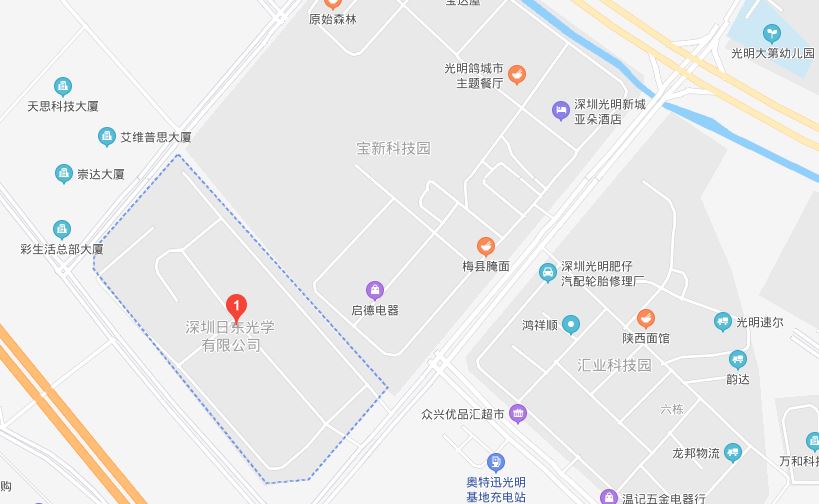The image size is (819, 504).
Task: Tap the 龙邦物流 logistics marker
Action: click(733, 452)
